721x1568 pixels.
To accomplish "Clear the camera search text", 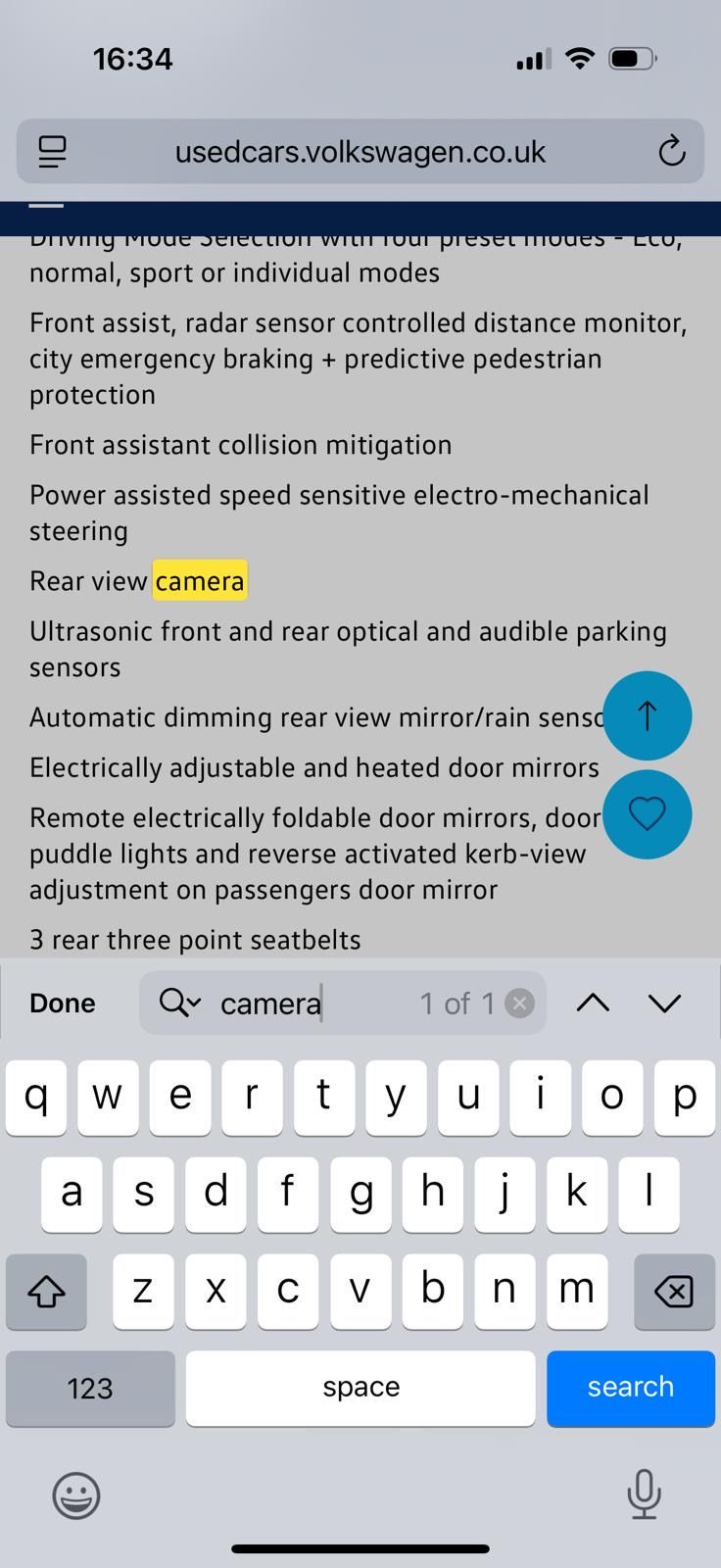I will point(520,1003).
